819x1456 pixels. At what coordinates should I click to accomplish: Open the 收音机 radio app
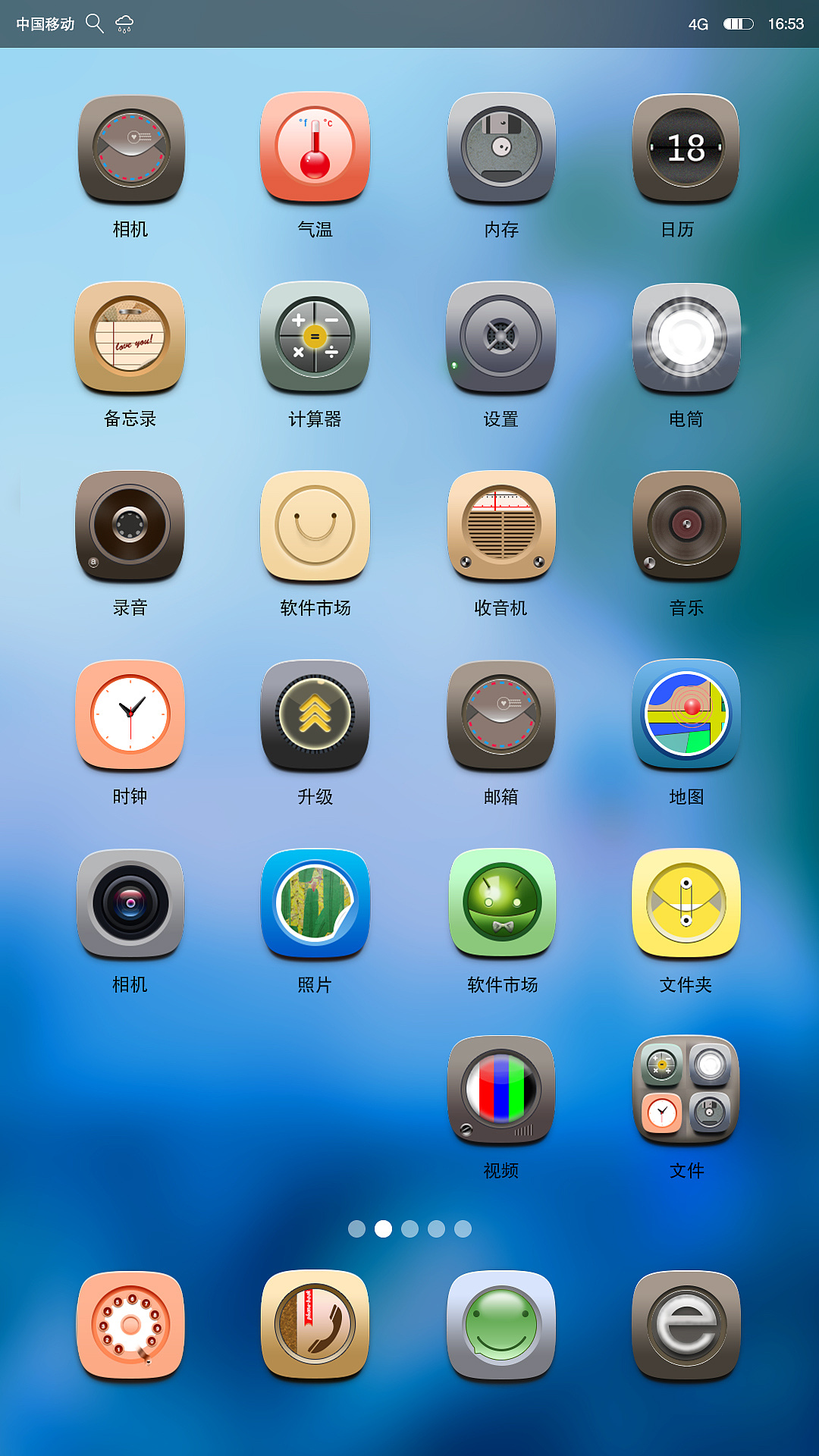[x=501, y=526]
